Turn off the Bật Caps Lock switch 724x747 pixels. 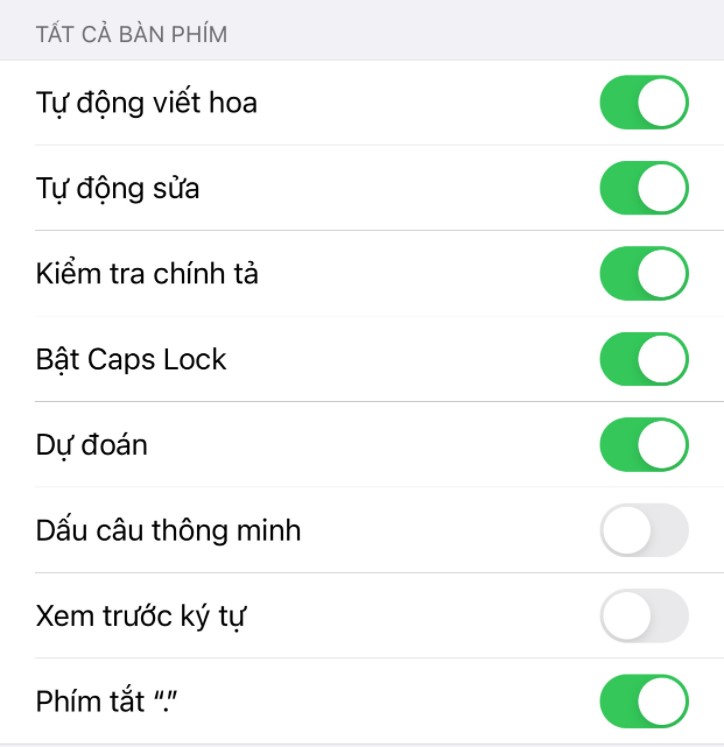(x=645, y=359)
